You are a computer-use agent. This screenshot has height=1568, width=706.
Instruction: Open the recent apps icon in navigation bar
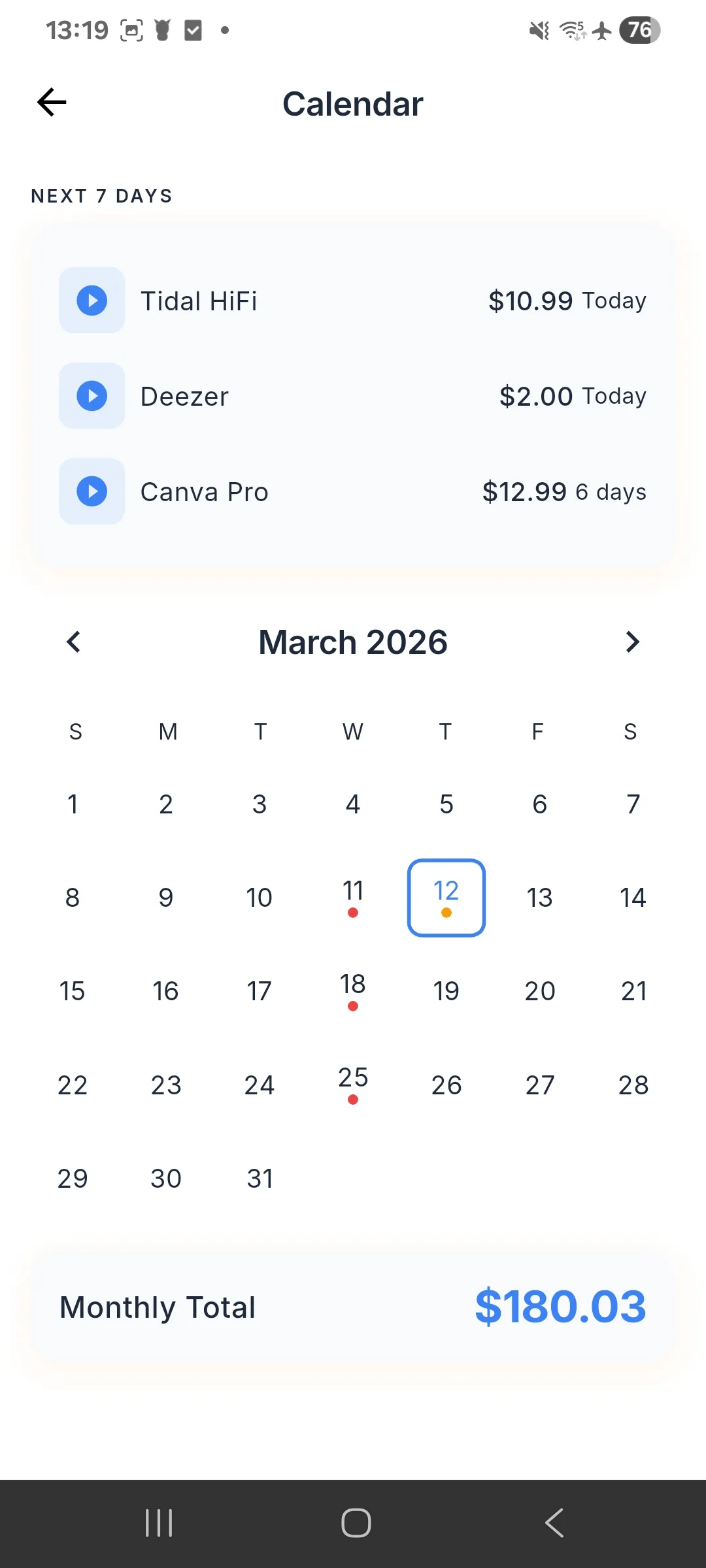[x=159, y=1523]
